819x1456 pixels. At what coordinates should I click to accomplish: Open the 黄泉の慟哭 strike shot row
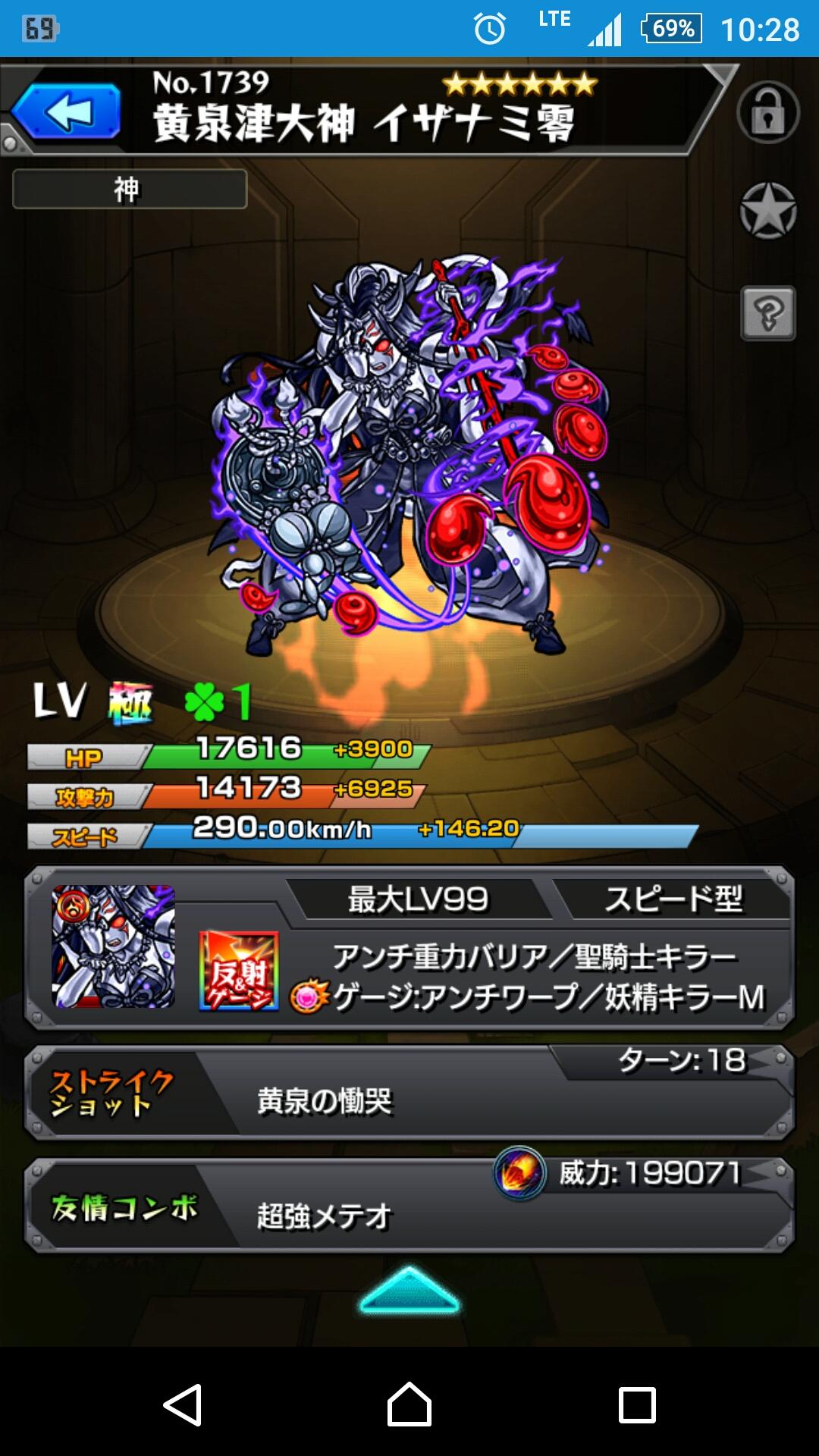click(409, 1094)
